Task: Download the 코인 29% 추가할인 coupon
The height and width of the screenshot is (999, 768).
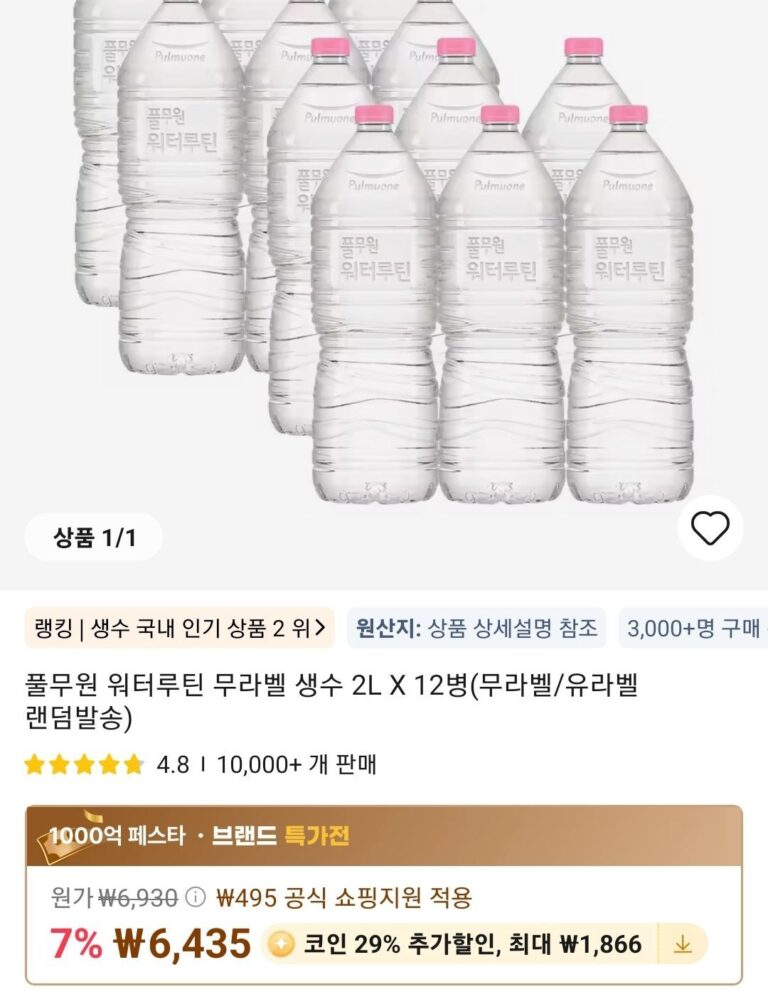Action: [x=683, y=944]
